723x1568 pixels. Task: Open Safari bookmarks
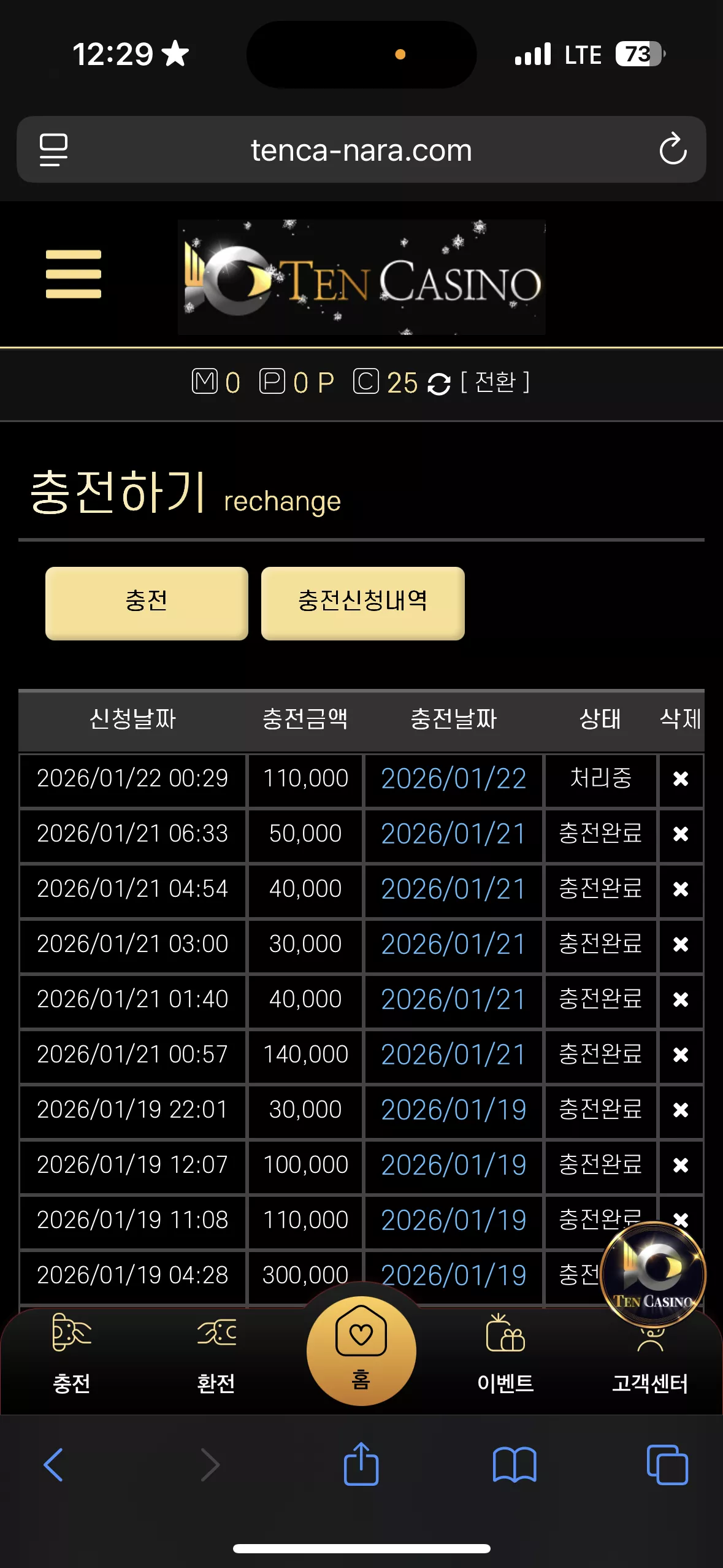click(515, 1464)
